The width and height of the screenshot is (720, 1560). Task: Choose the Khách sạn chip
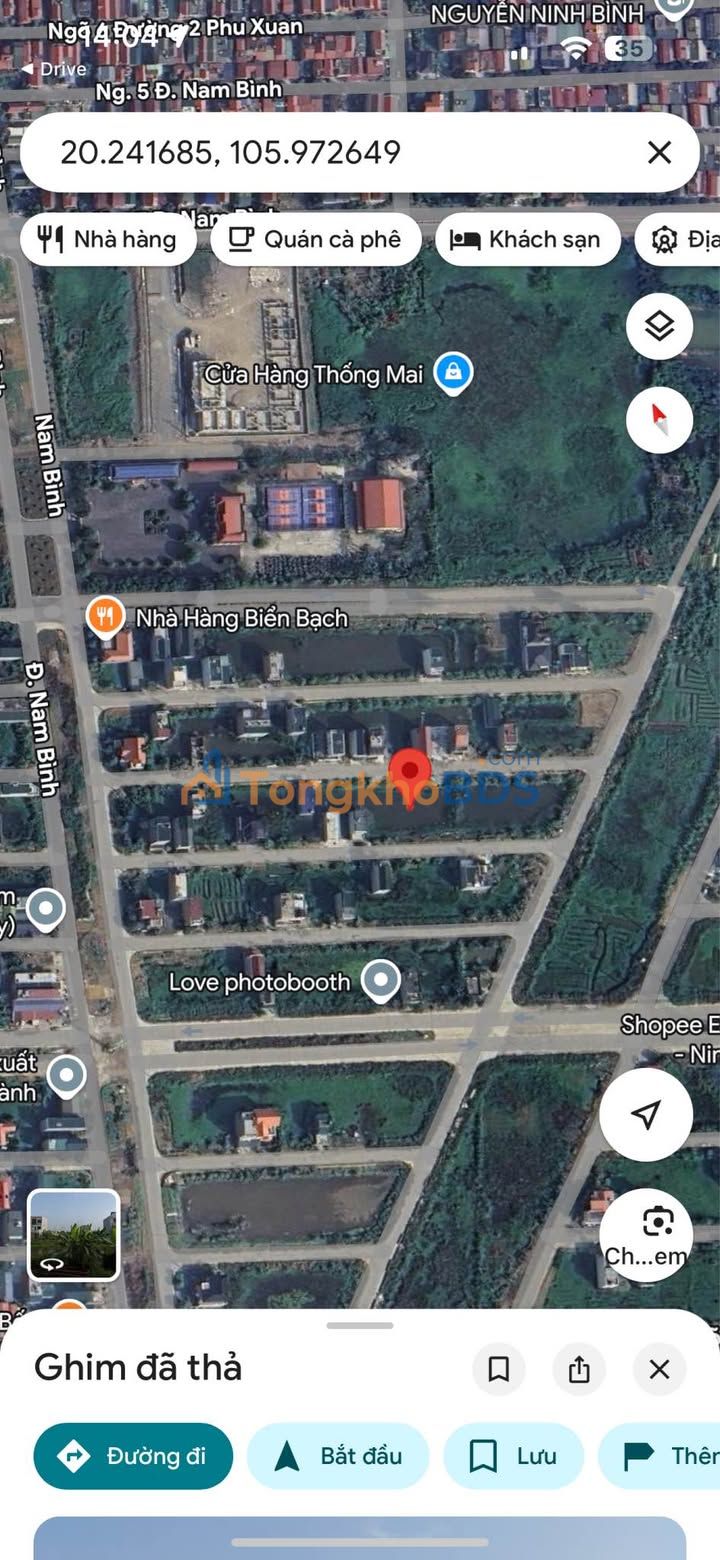[528, 239]
